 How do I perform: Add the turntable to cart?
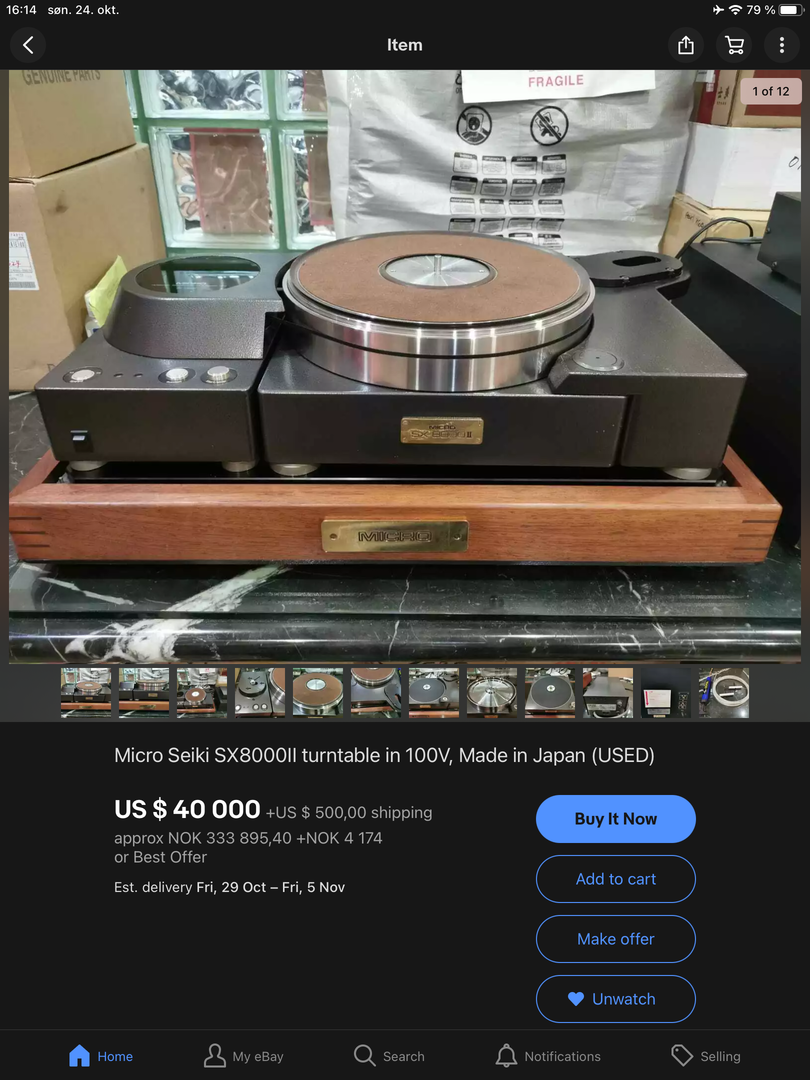[x=615, y=879]
